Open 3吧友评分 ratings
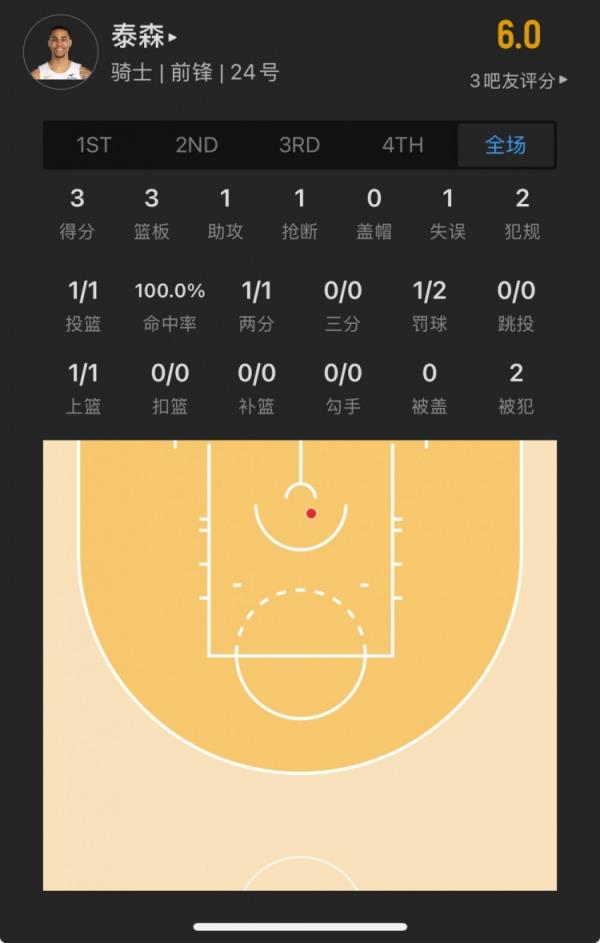The image size is (600, 943). [518, 80]
